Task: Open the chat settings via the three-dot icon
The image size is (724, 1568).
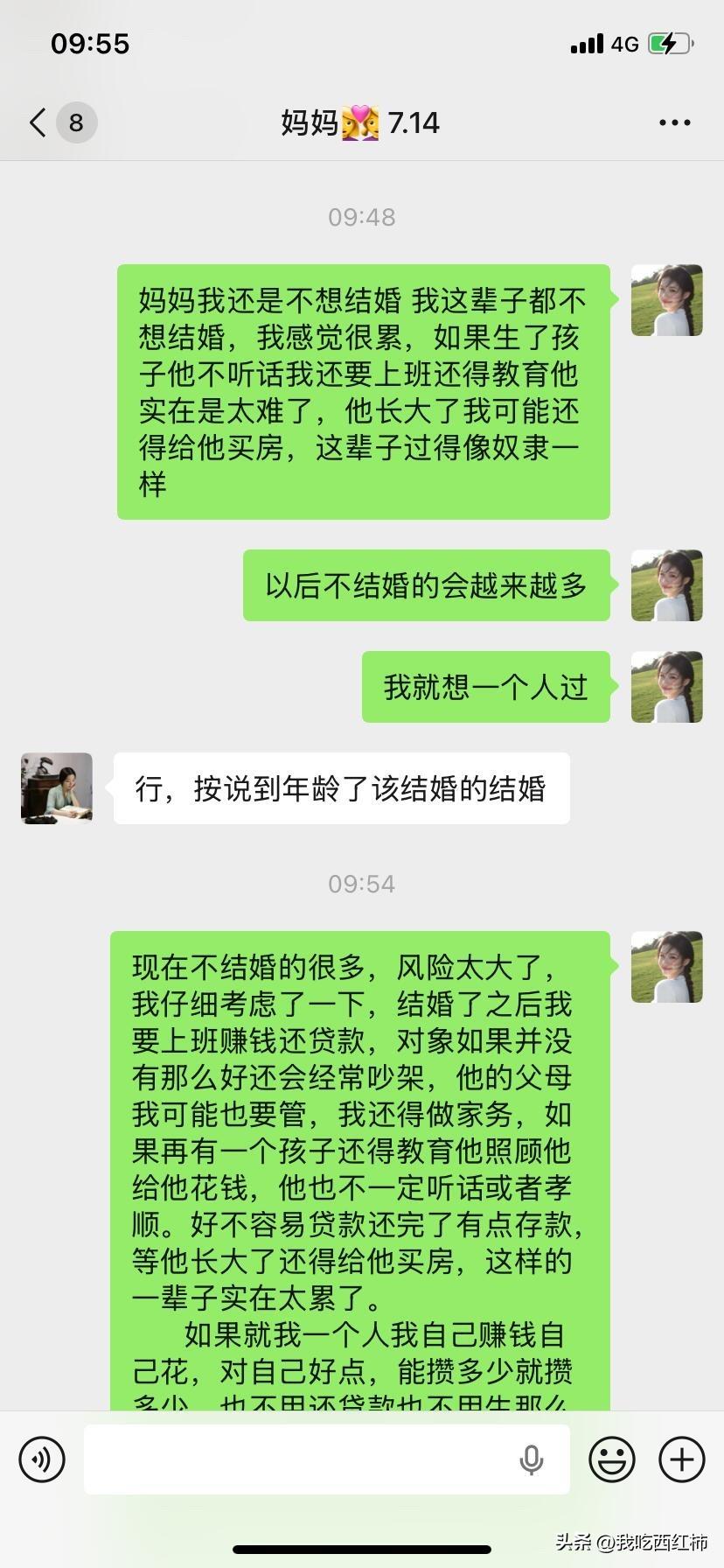Action: click(x=673, y=122)
